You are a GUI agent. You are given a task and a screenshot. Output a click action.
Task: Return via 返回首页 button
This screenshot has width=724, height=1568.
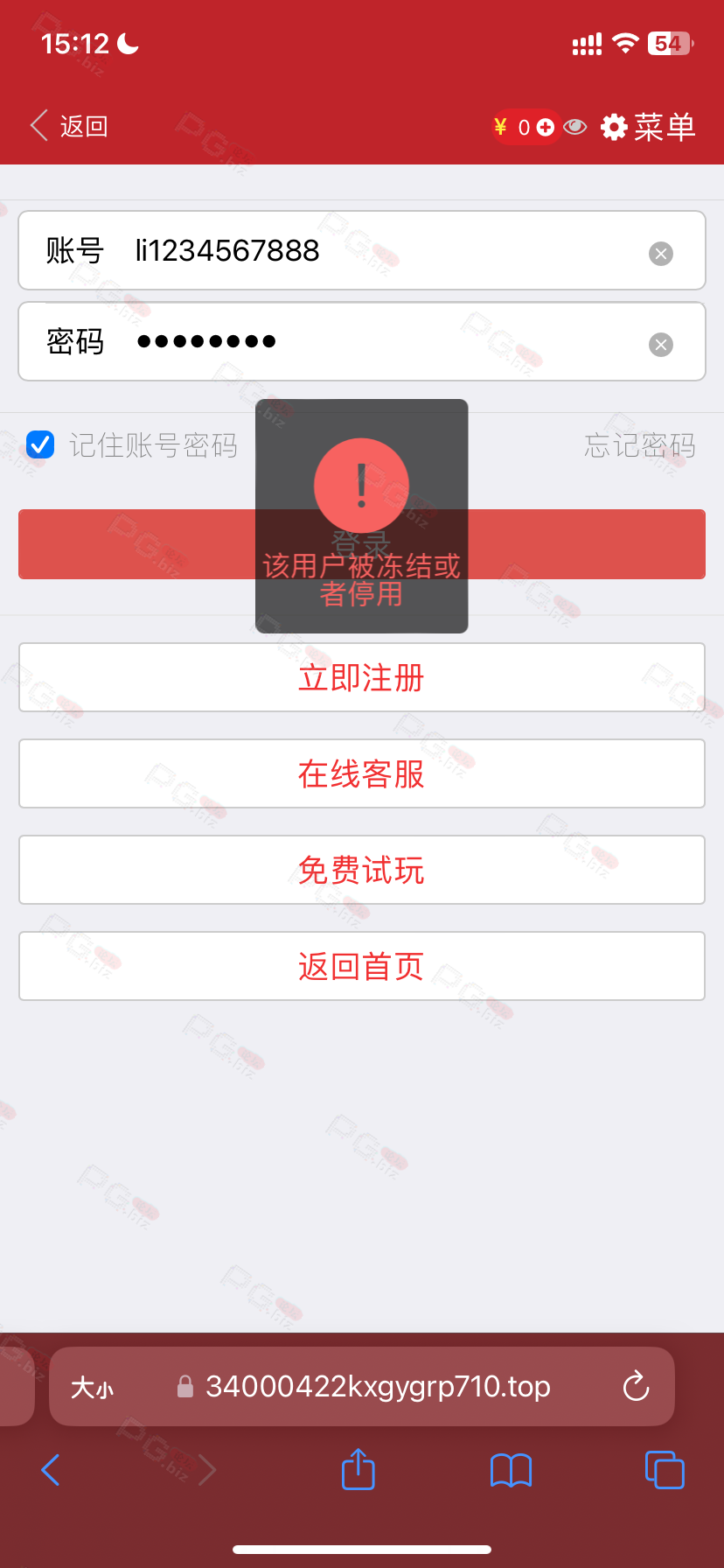point(362,966)
